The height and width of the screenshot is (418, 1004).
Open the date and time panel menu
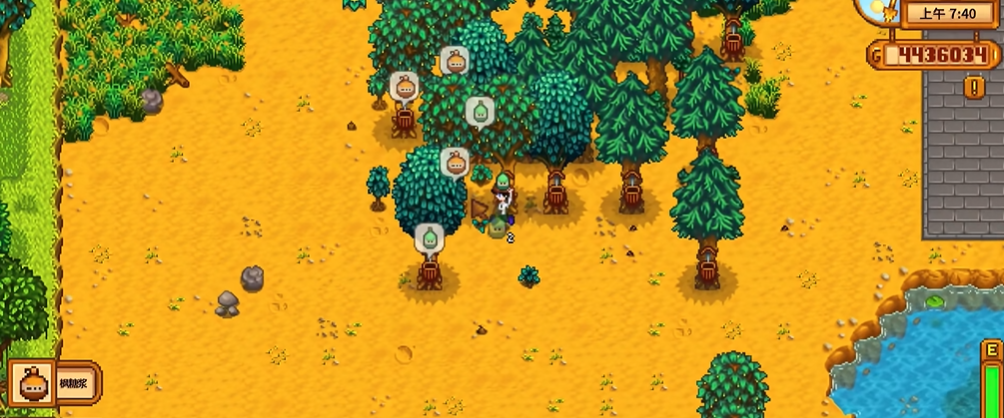(x=948, y=14)
